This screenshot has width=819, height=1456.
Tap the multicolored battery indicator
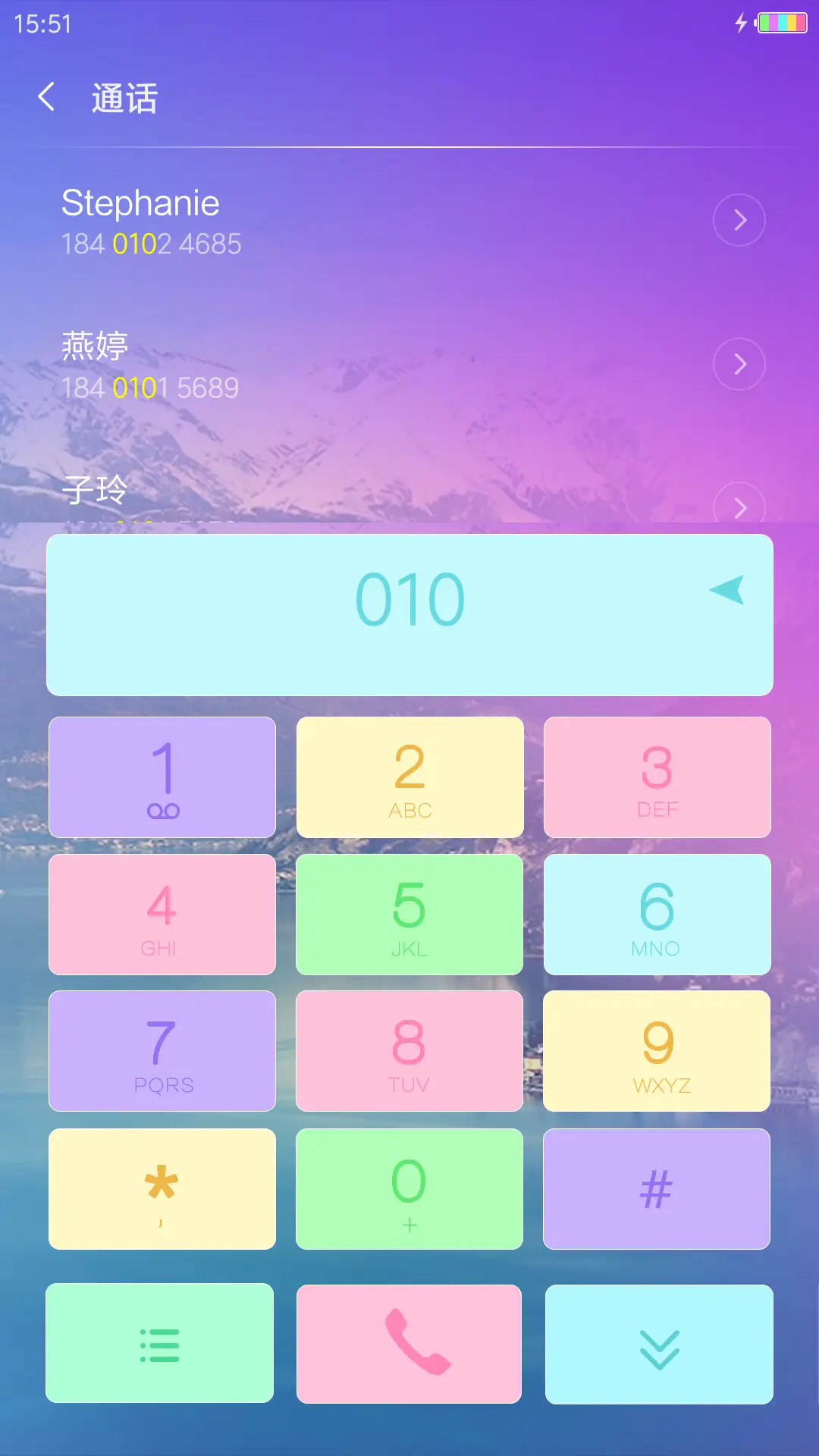click(784, 24)
